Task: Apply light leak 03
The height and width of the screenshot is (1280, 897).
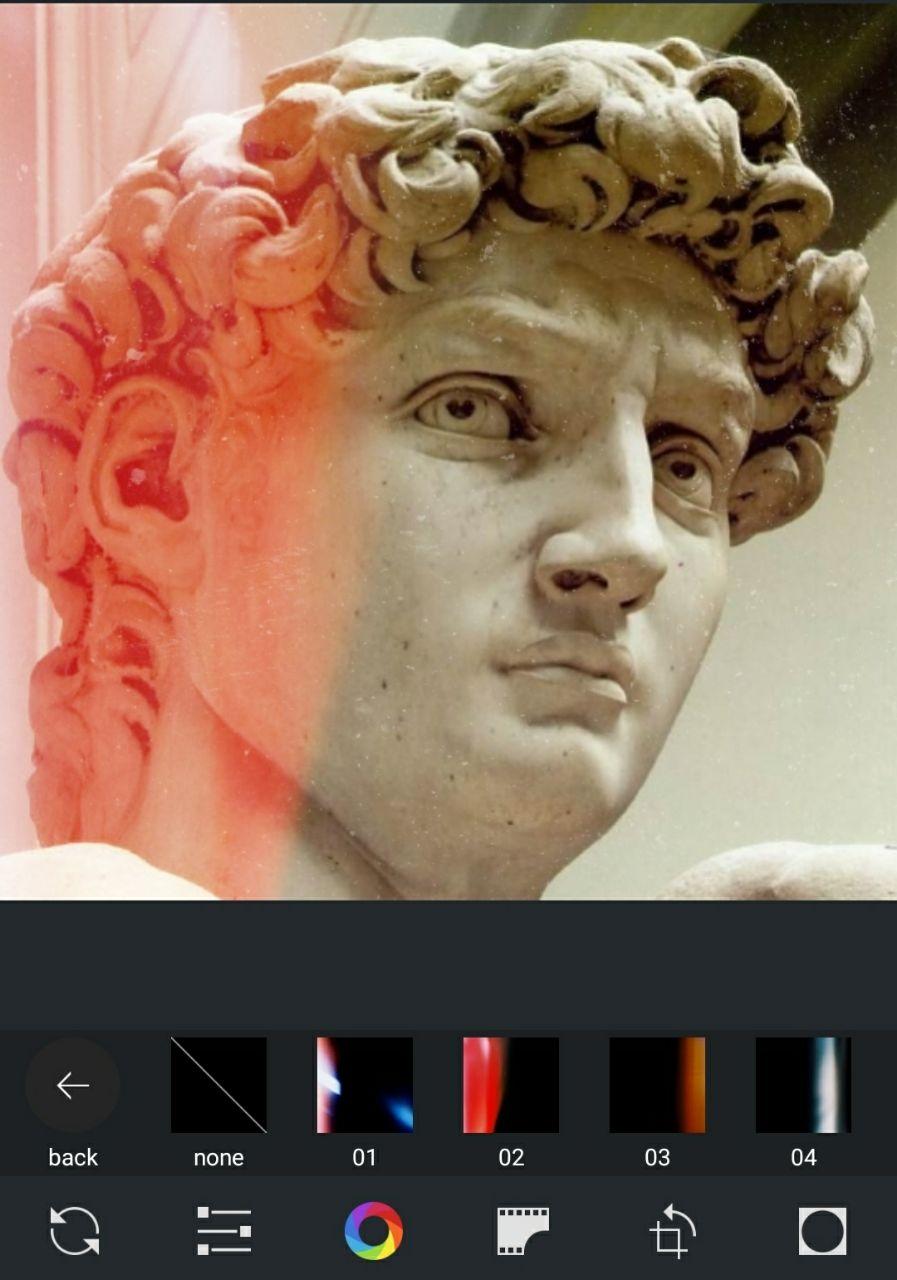Action: [x=657, y=1085]
